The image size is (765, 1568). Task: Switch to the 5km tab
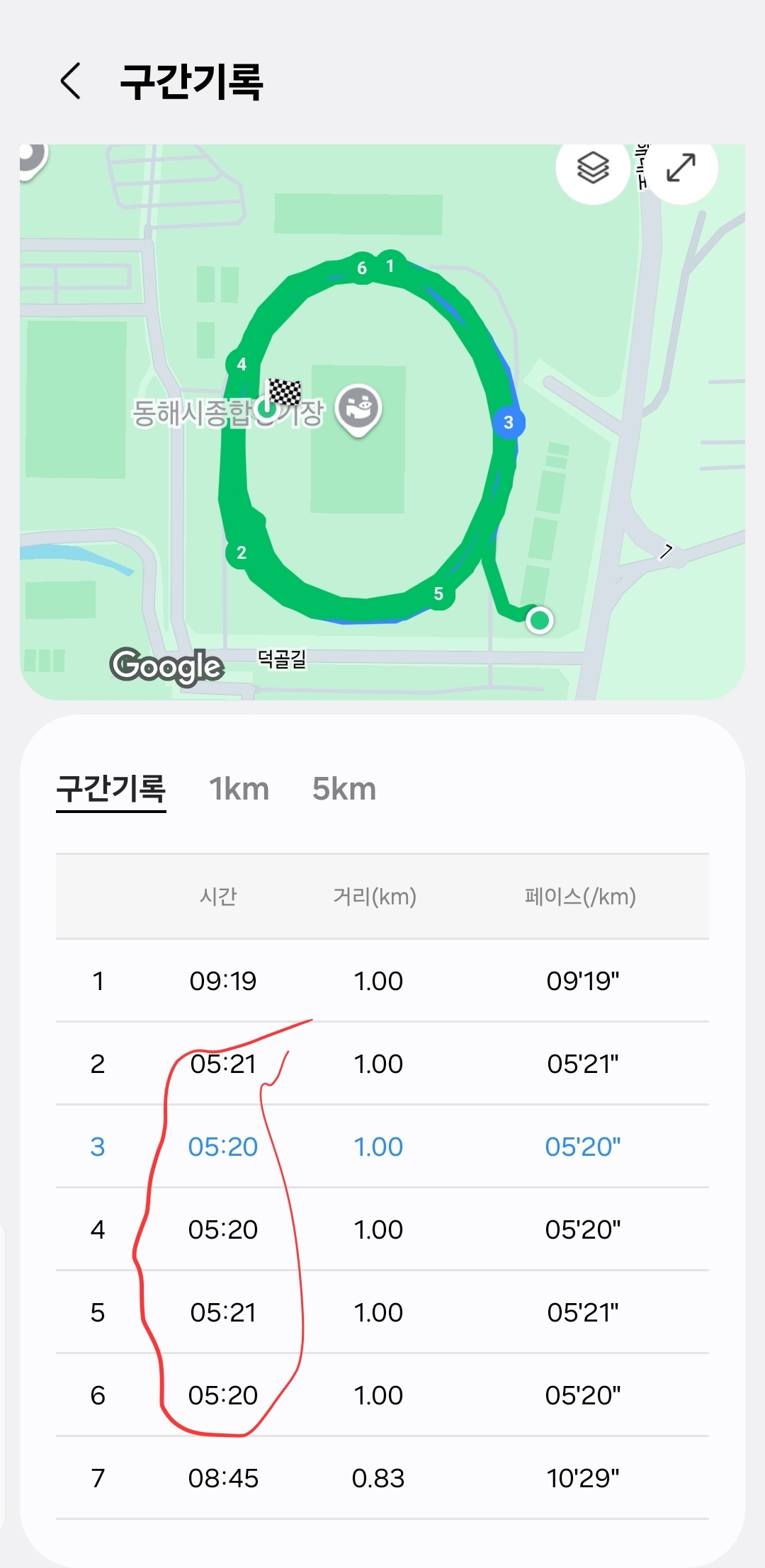click(344, 789)
